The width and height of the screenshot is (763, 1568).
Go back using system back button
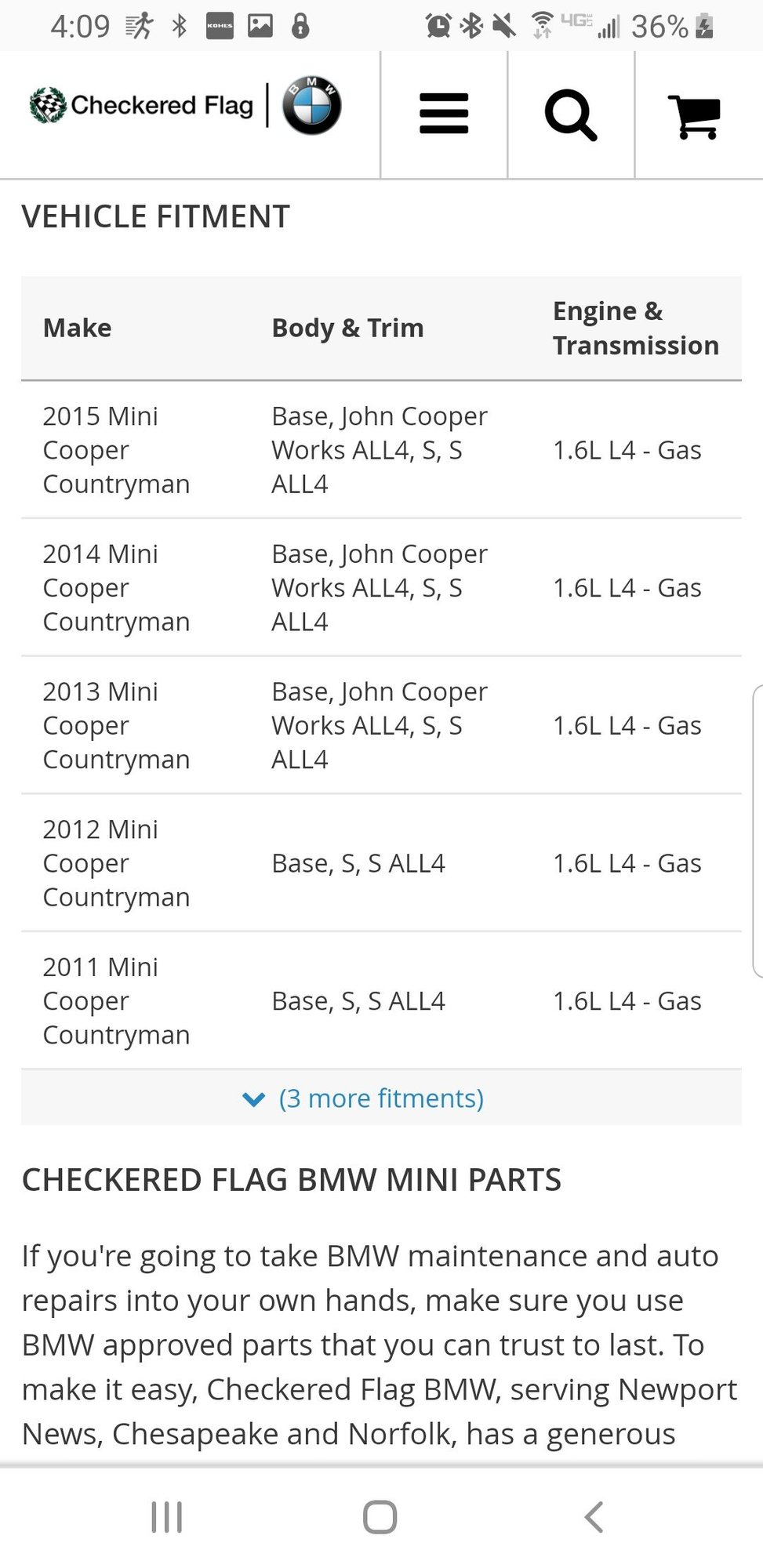[x=594, y=1517]
